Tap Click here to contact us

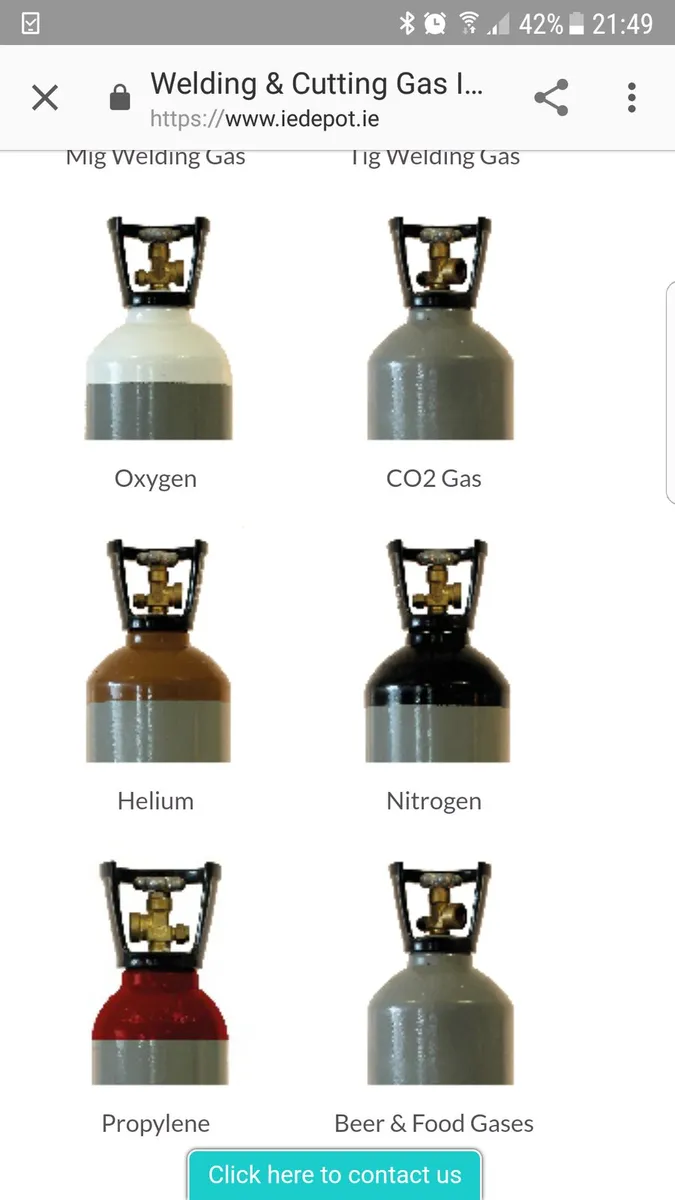[335, 1175]
